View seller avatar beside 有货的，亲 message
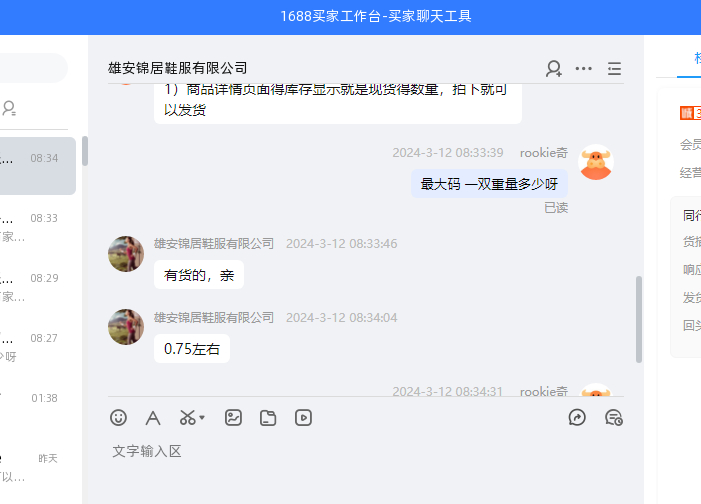This screenshot has width=701, height=504. pyautogui.click(x=126, y=255)
